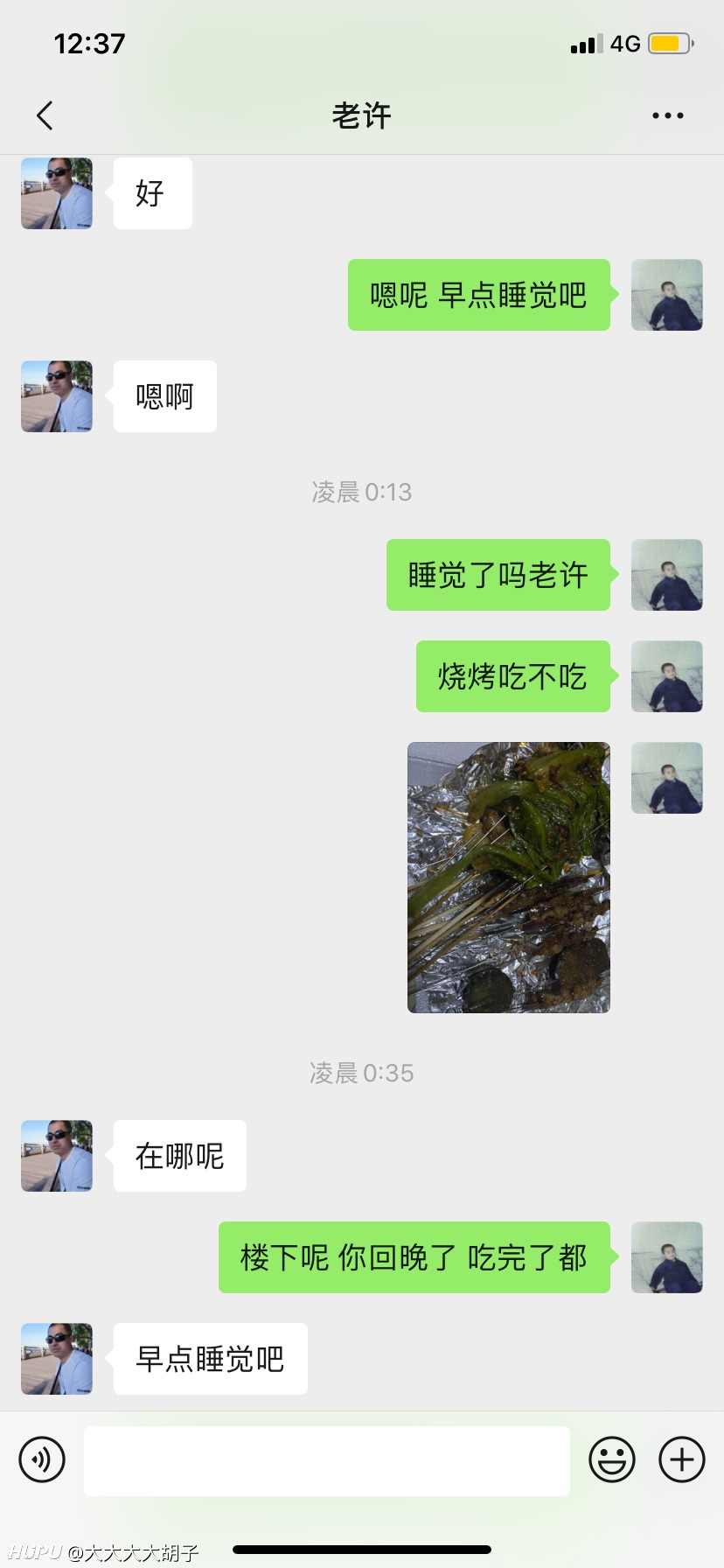Image resolution: width=724 pixels, height=1568 pixels.
Task: Open the plus attachments menu
Action: pos(682,1459)
